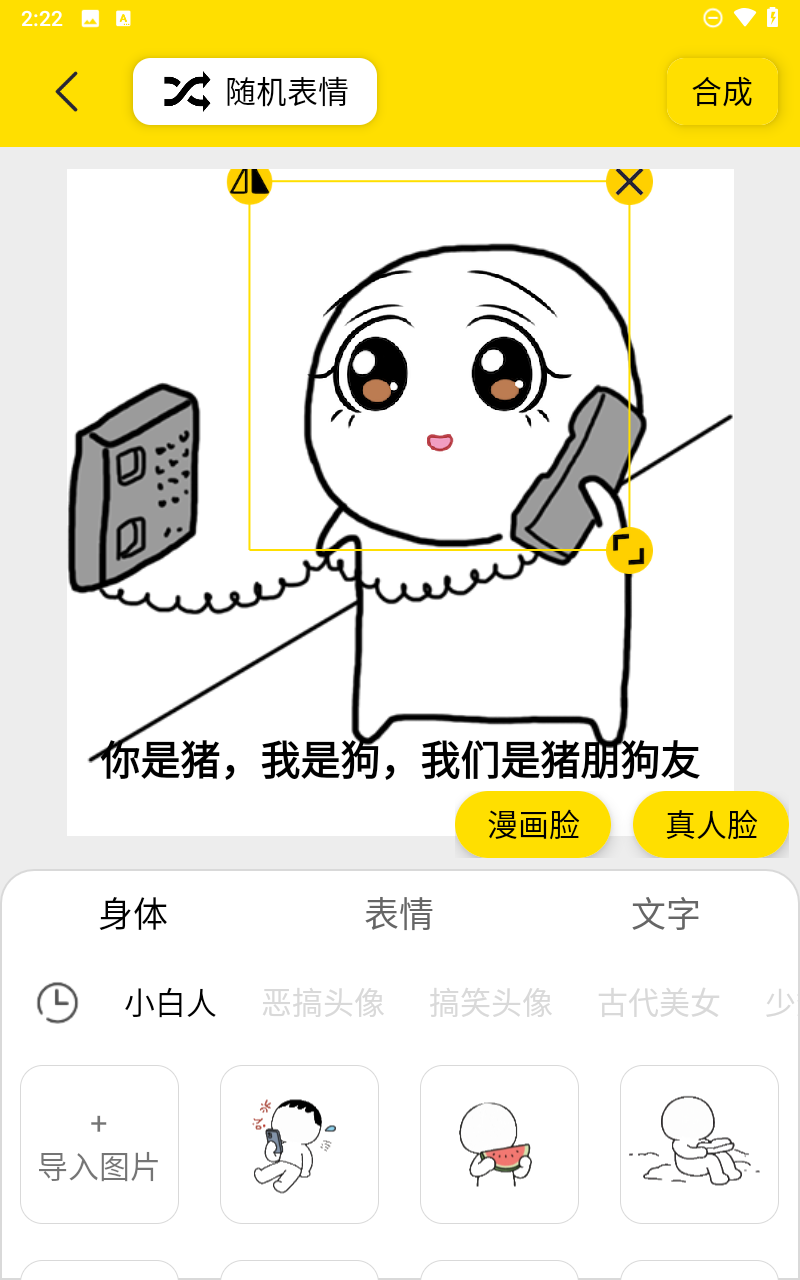Choose the phone-holding baby sticker
The height and width of the screenshot is (1280, 800).
(299, 1143)
